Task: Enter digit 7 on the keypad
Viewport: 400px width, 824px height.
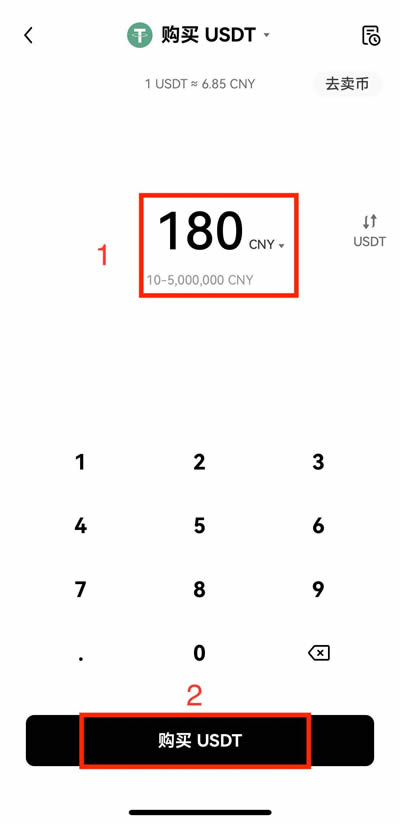Action: click(80, 590)
